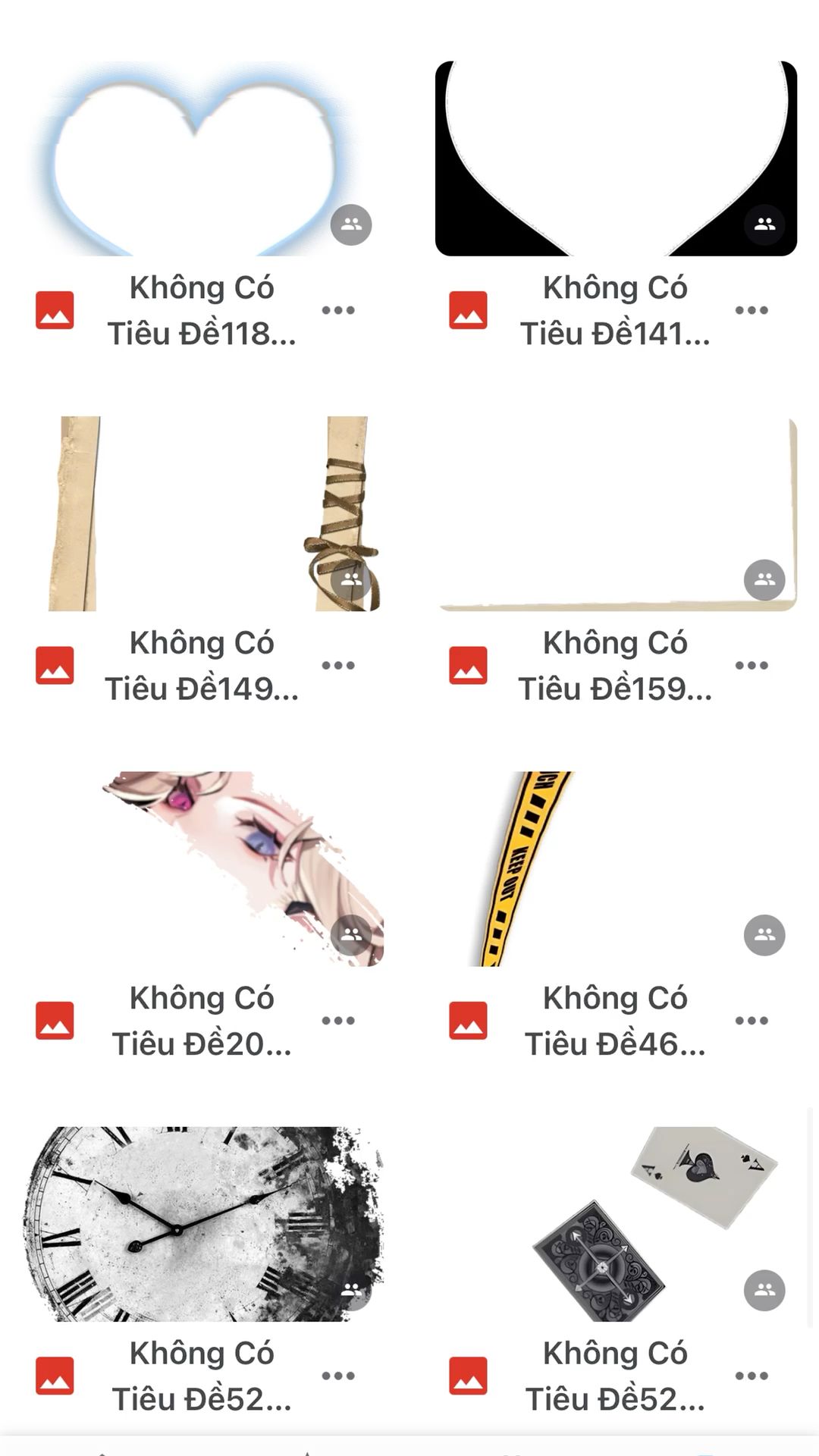Expand the overflow menu for Tiêu Đề159
Viewport: 819px width, 1456px height.
point(752,665)
